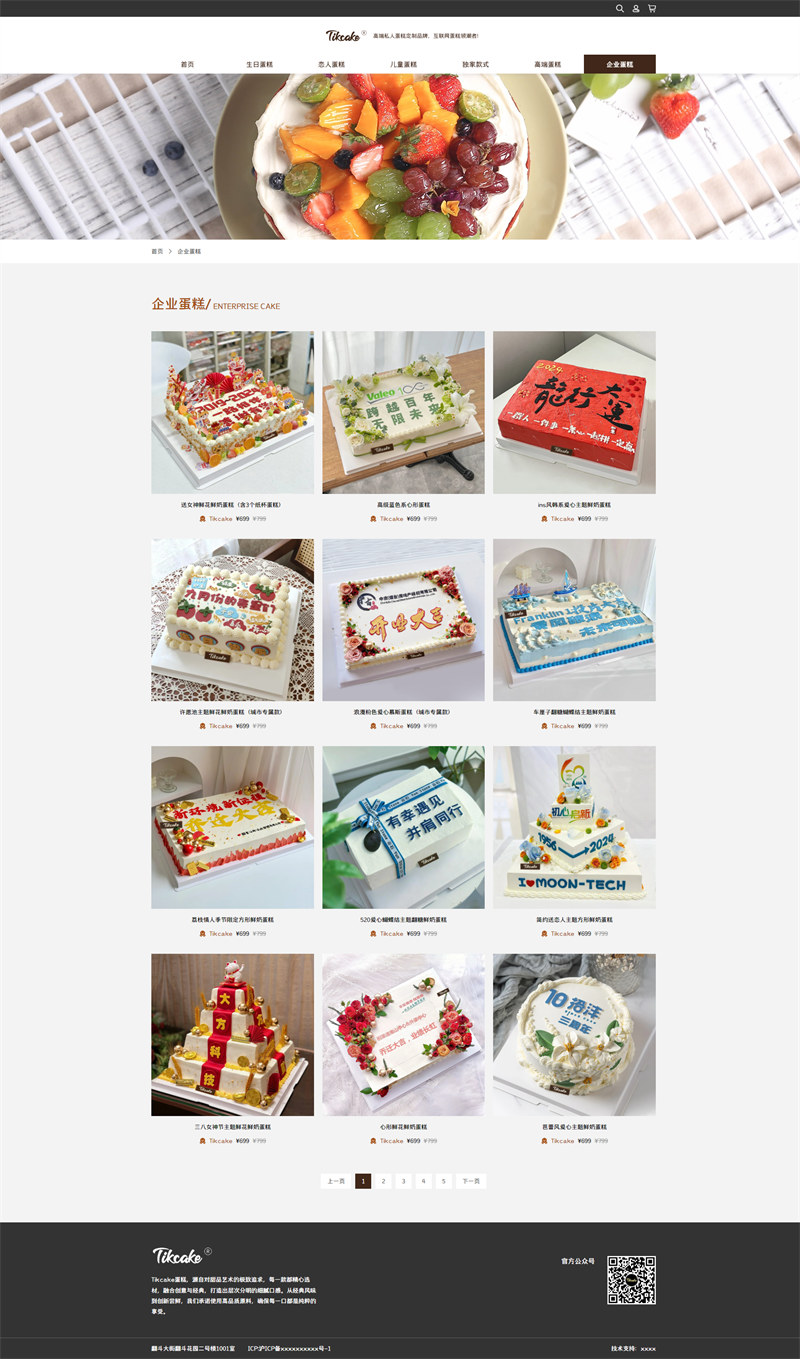Open the 高端蛋糕 nav item
This screenshot has width=800, height=1359.
(x=547, y=64)
